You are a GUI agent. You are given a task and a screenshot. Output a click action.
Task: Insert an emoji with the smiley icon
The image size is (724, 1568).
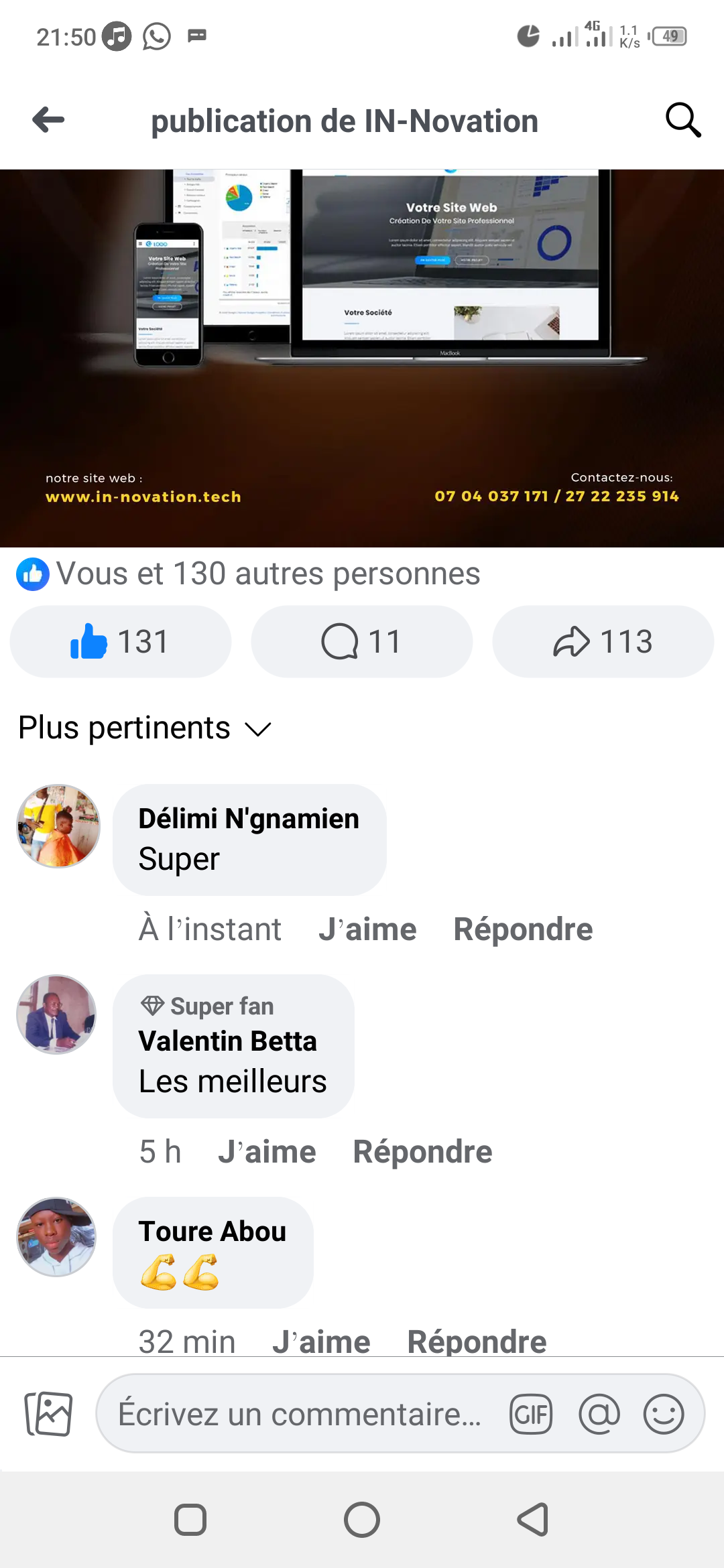[663, 1414]
